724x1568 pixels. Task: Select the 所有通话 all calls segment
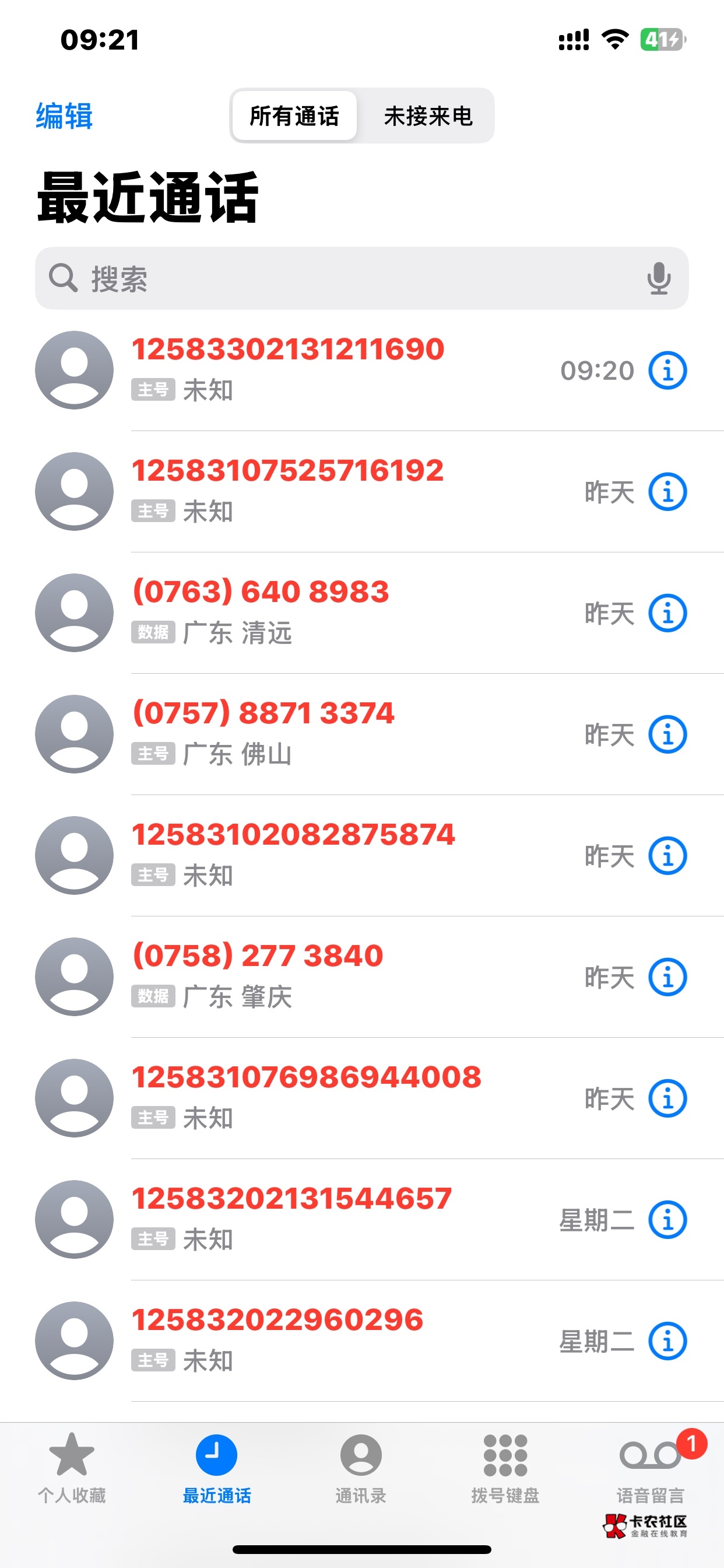coord(294,116)
